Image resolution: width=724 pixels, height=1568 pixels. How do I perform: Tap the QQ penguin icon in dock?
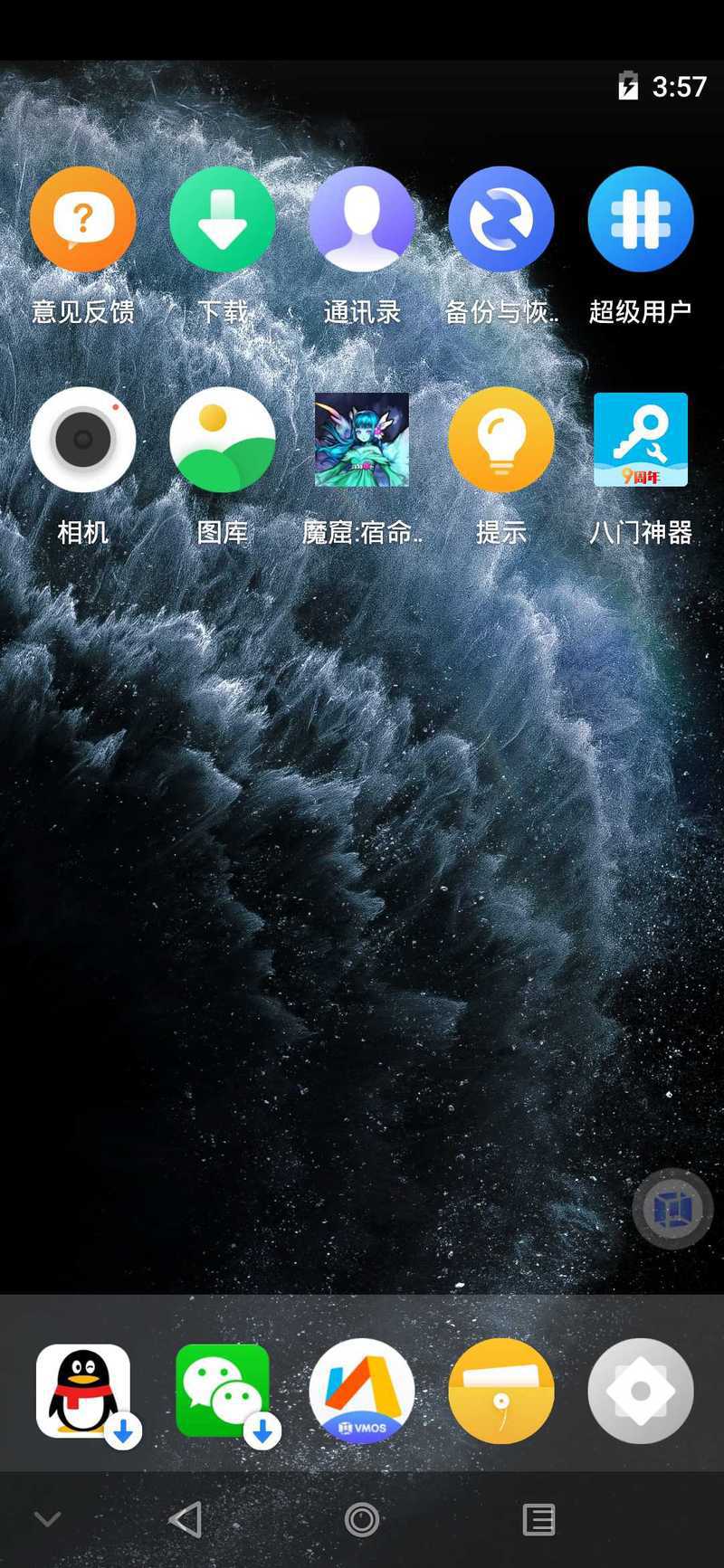[x=83, y=1391]
